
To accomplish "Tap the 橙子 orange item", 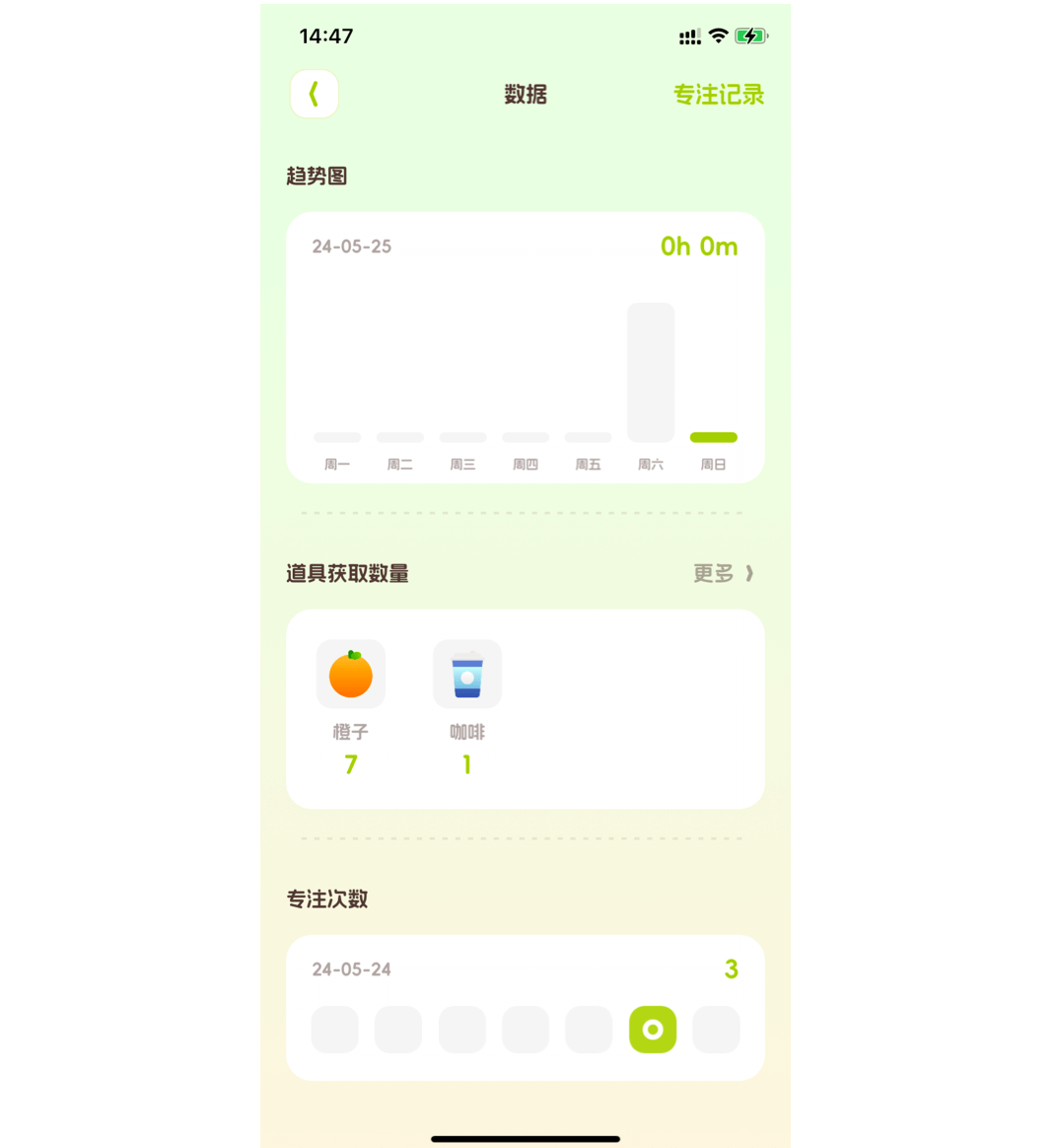I will click(x=351, y=676).
